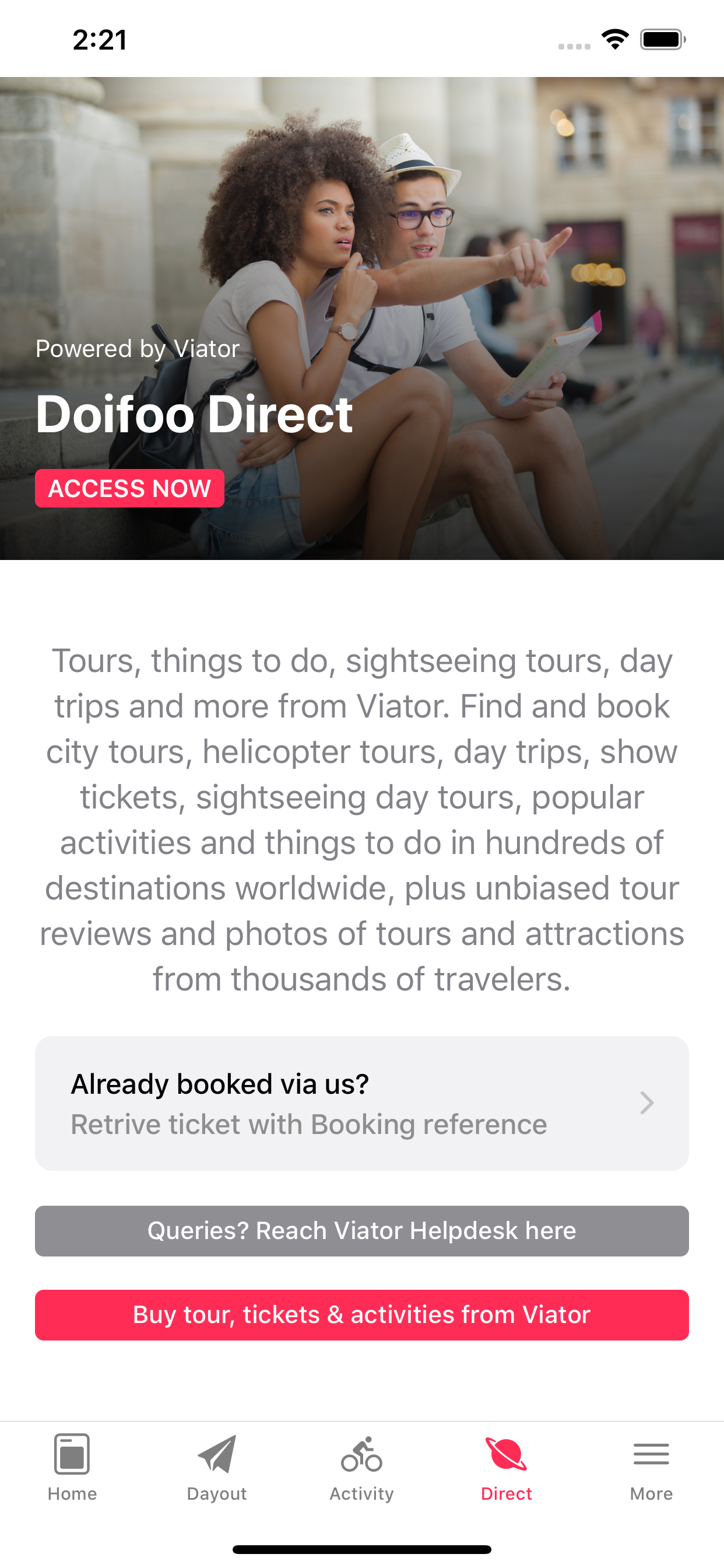724x1568 pixels.
Task: Buy tour, tickets & activities from Viator
Action: click(x=361, y=1314)
